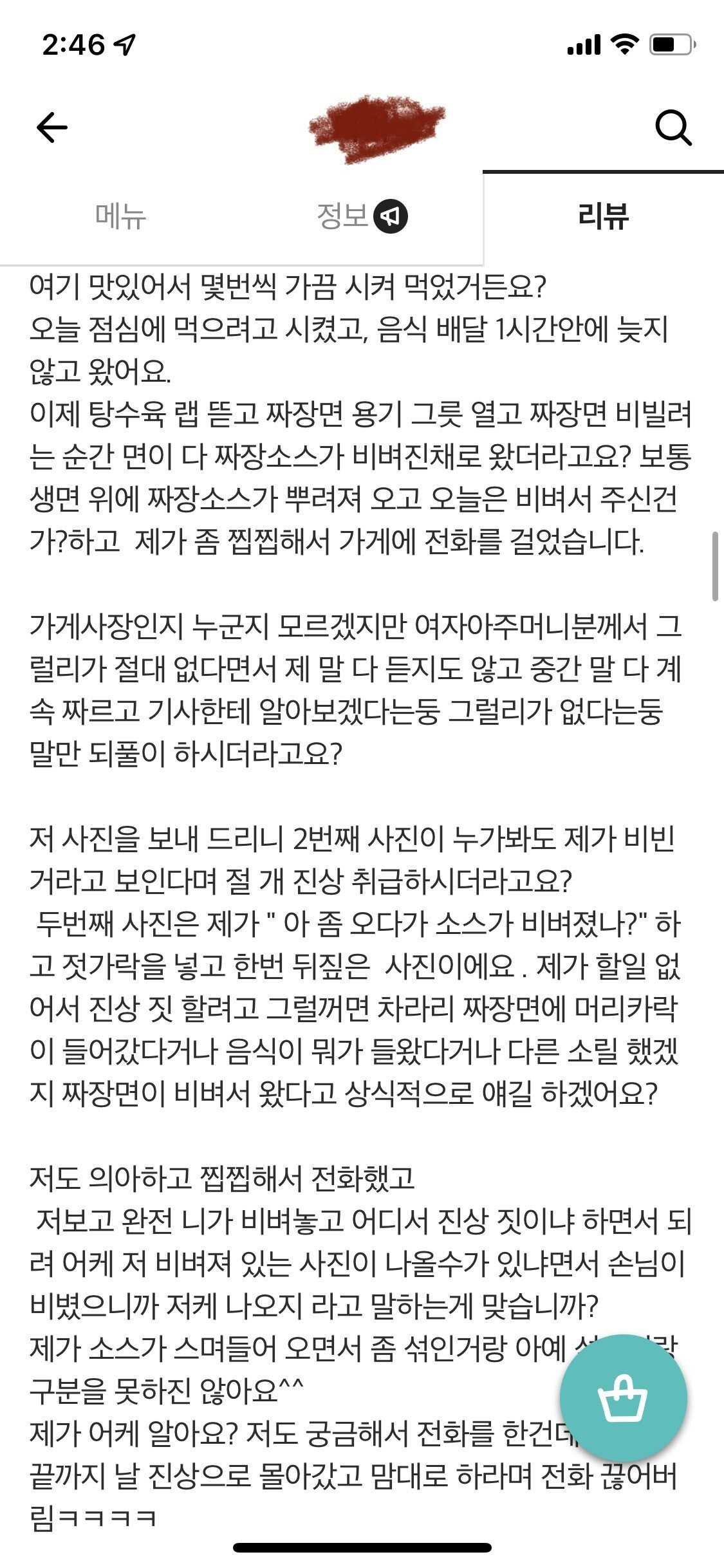
Task: Open the search magnifier icon
Action: pyautogui.click(x=673, y=128)
